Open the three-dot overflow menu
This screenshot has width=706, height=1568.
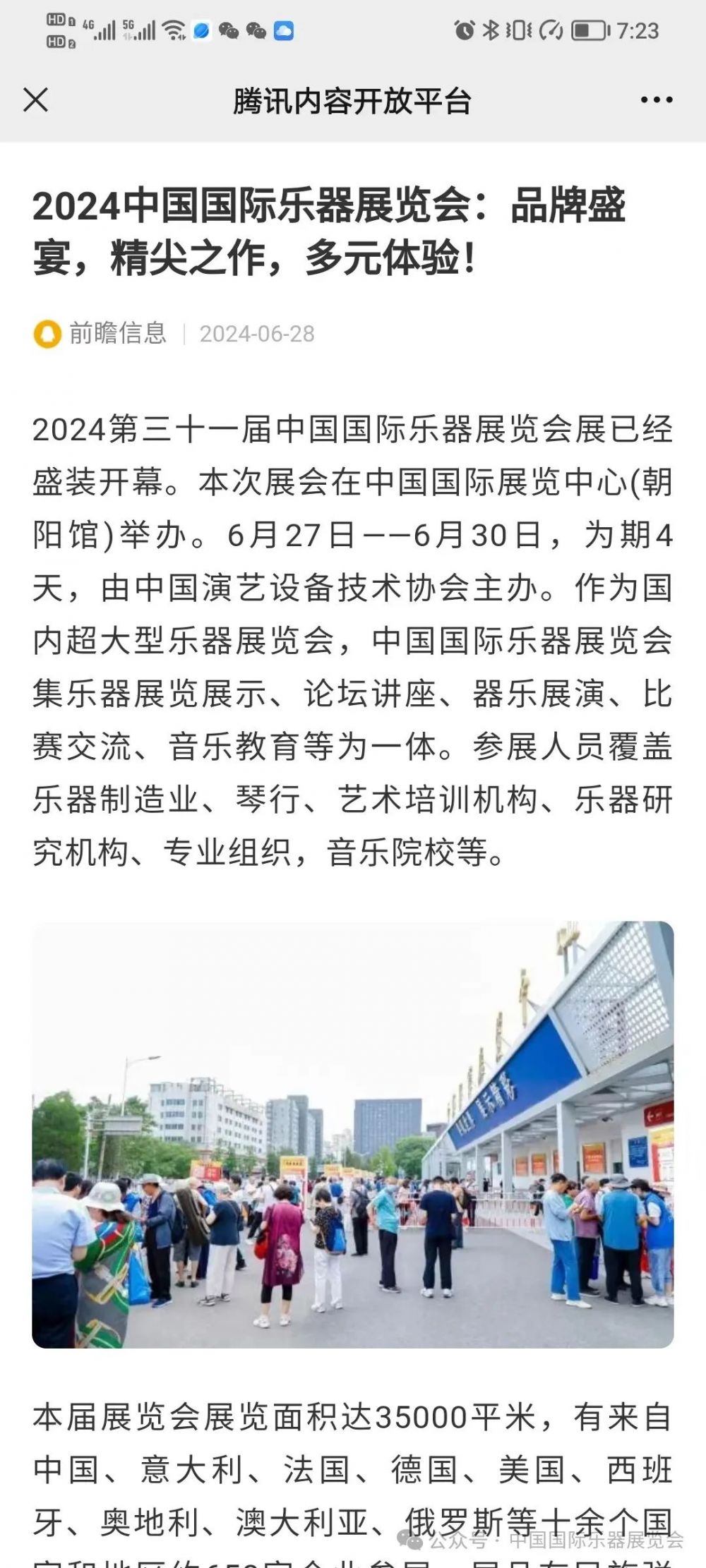pos(656,100)
